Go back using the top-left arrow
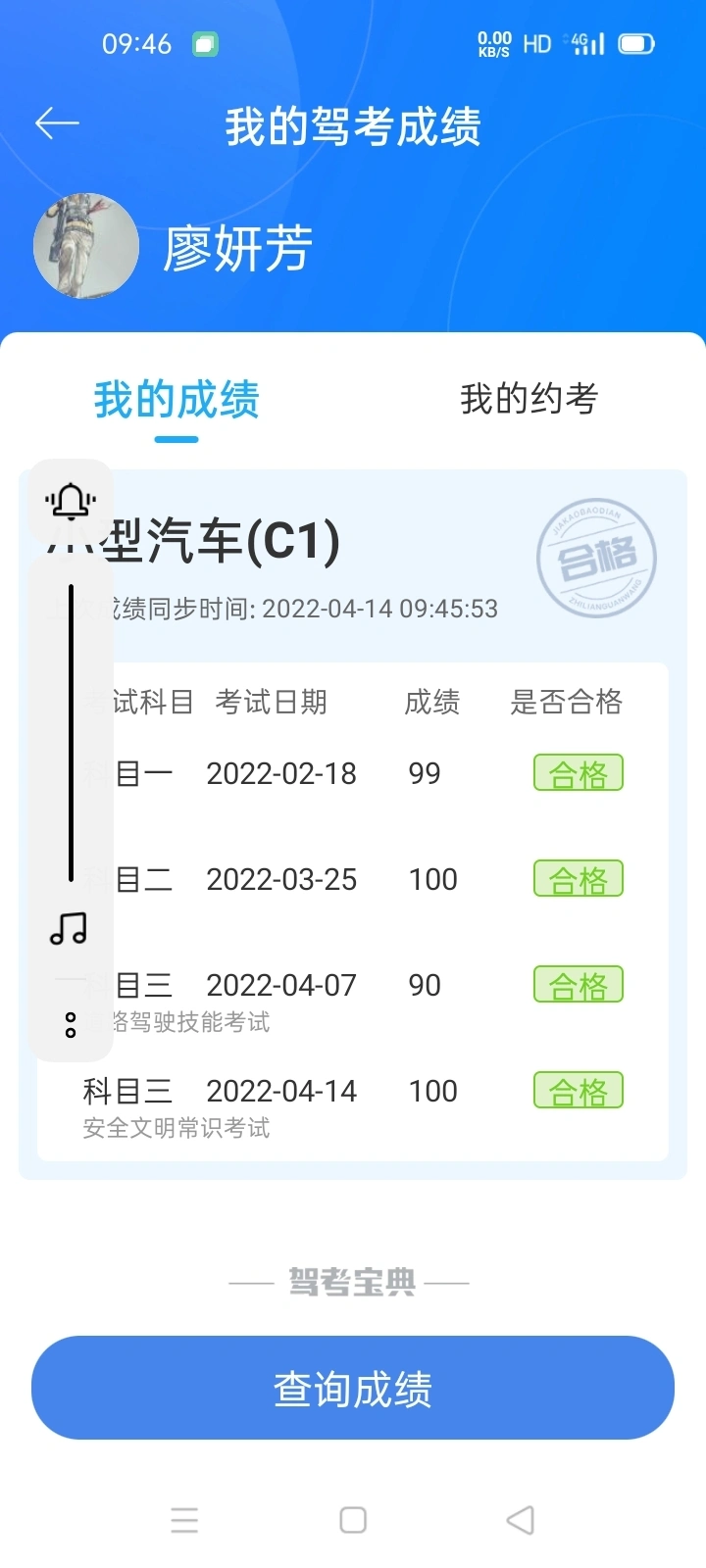 pyautogui.click(x=57, y=123)
